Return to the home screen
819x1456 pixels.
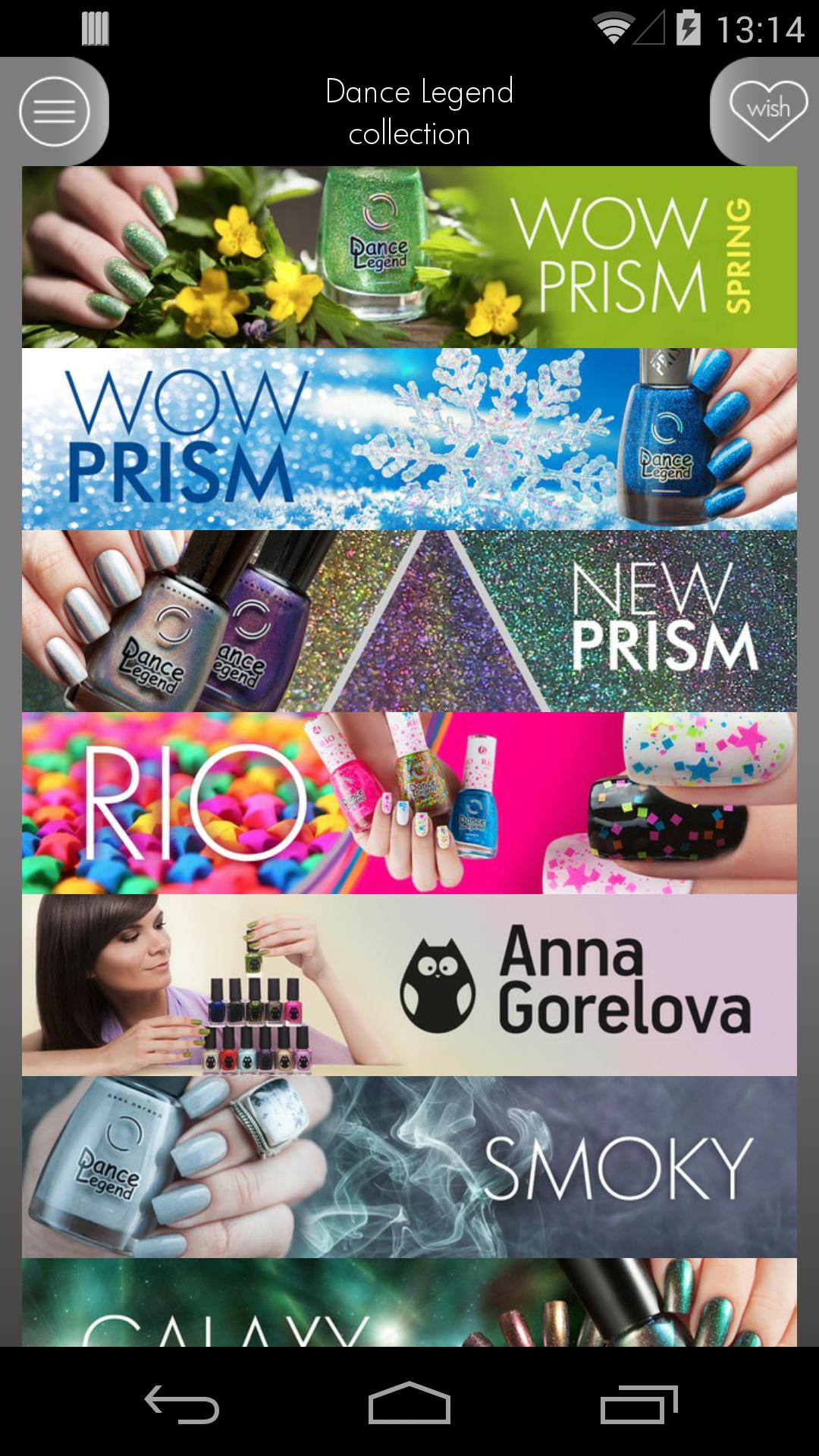tap(409, 1404)
